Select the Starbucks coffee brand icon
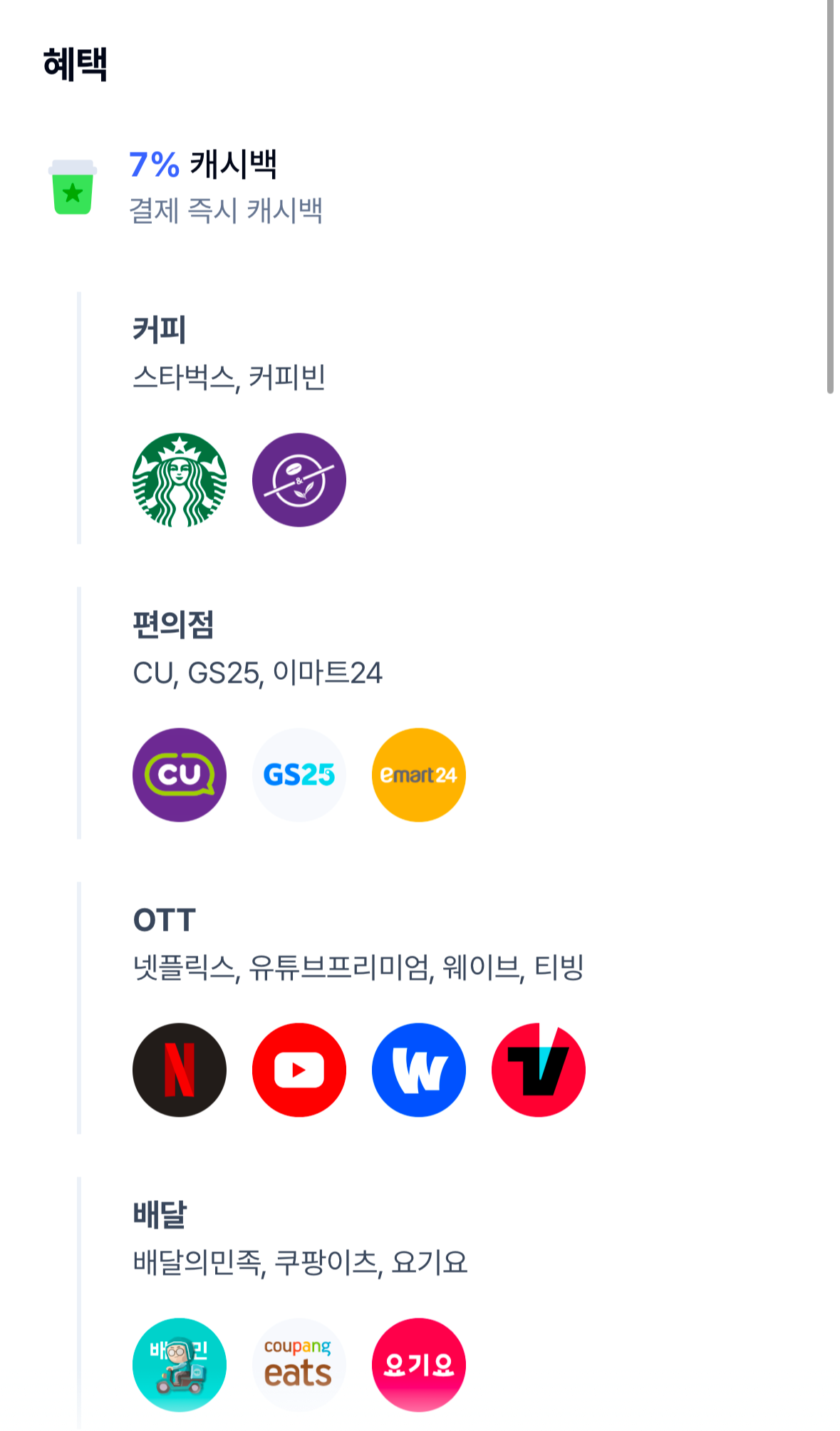Viewport: 840px width, 1431px height. pyautogui.click(x=179, y=480)
